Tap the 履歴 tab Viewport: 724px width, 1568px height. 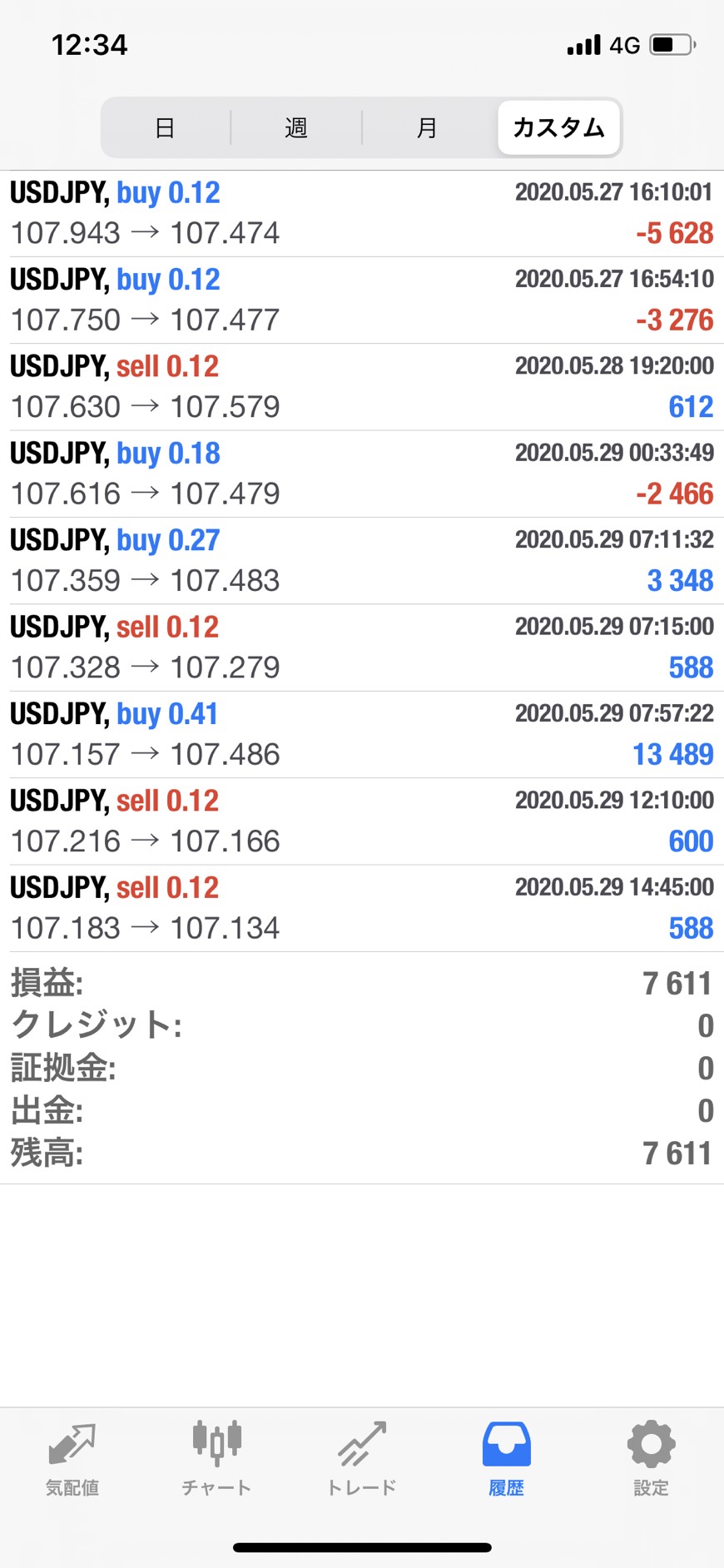[x=506, y=1460]
